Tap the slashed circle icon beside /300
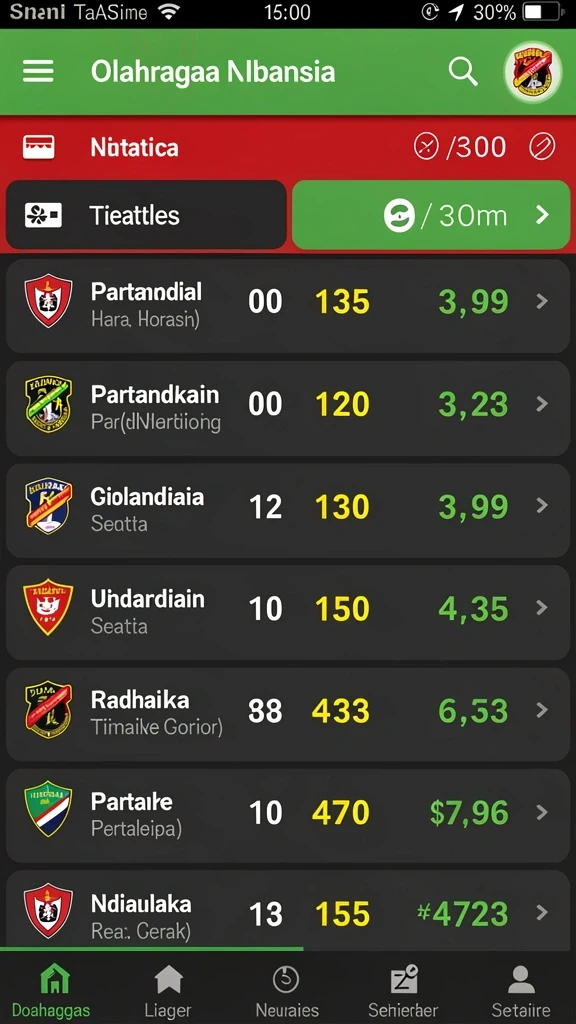The image size is (576, 1024). coord(541,147)
